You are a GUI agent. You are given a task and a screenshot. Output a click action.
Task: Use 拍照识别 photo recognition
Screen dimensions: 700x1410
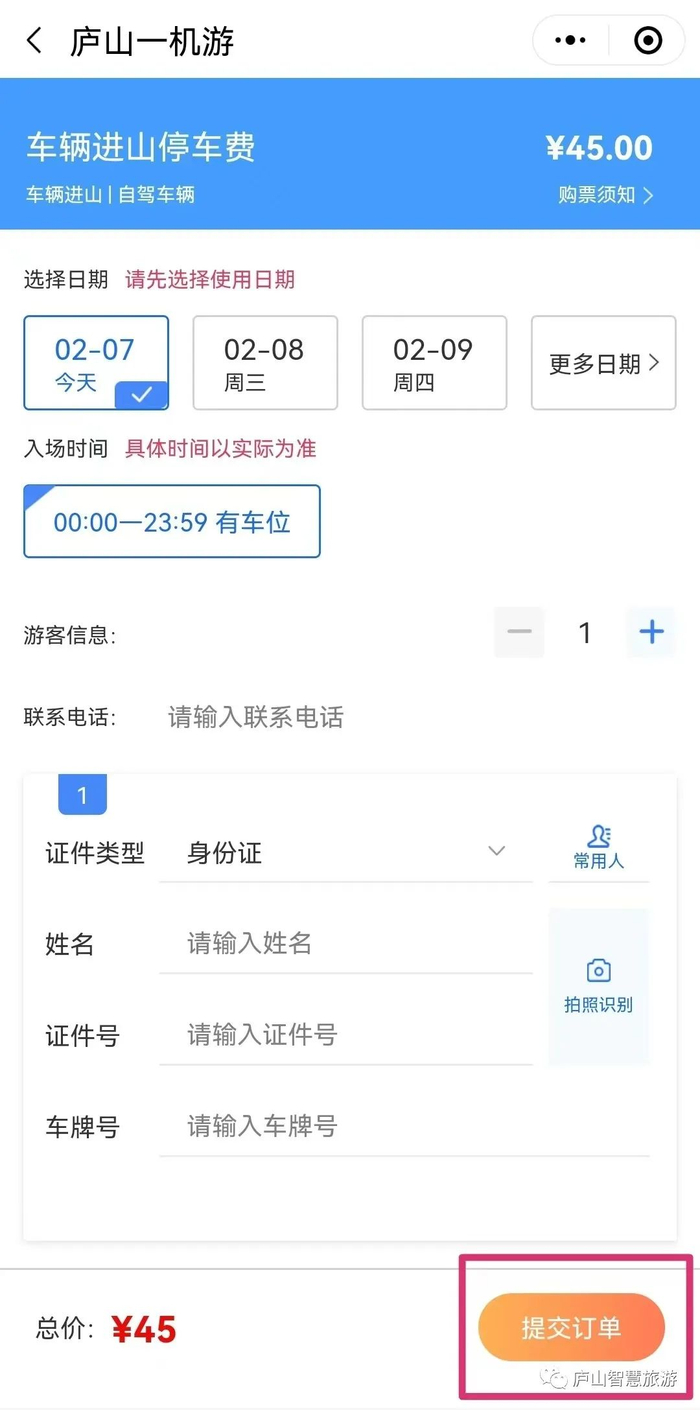click(x=598, y=986)
